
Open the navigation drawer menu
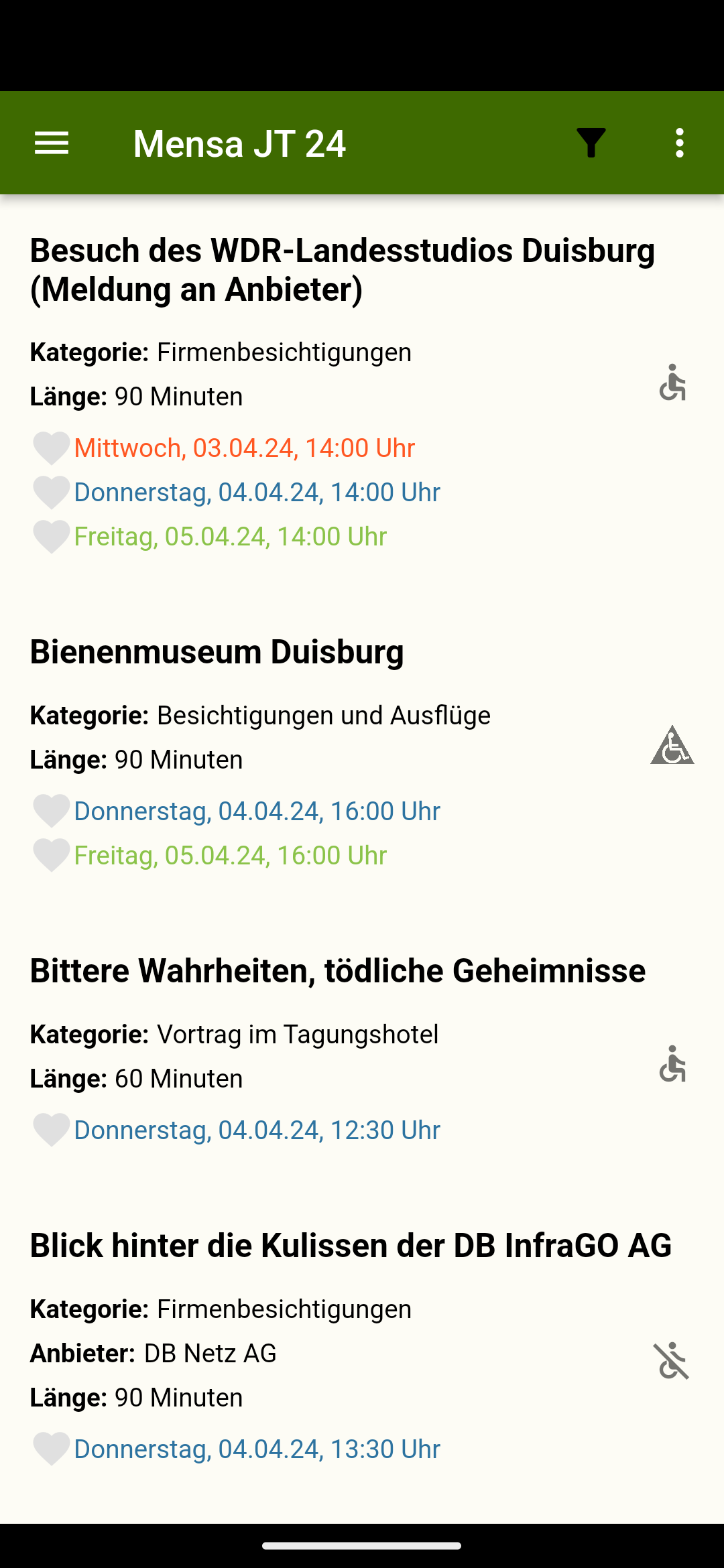[x=51, y=142]
